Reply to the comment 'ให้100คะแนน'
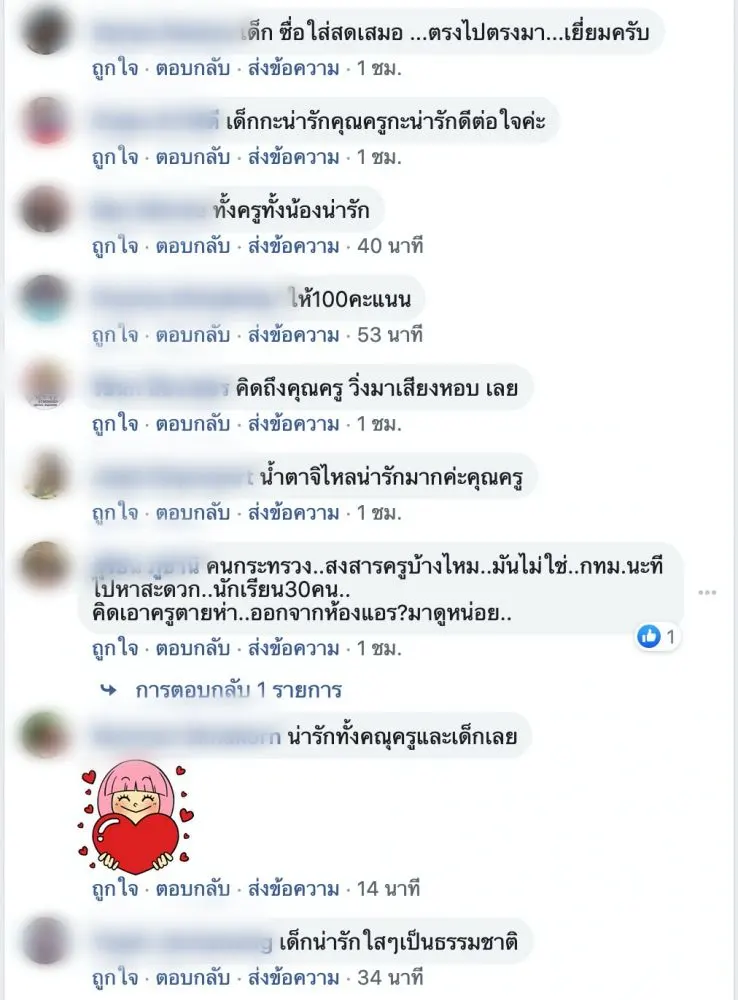738x1000 pixels. point(192,334)
